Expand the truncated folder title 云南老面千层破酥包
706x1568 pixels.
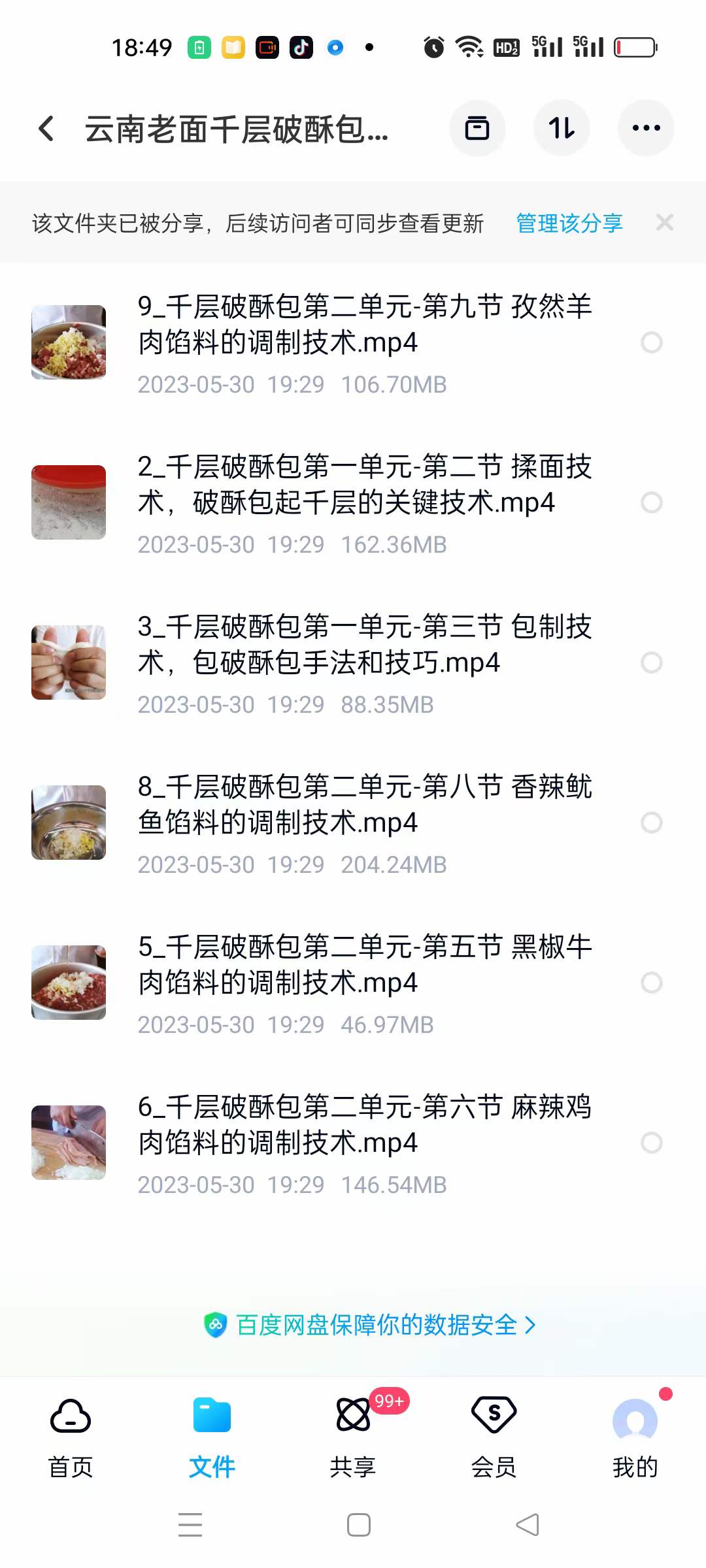pyautogui.click(x=235, y=129)
